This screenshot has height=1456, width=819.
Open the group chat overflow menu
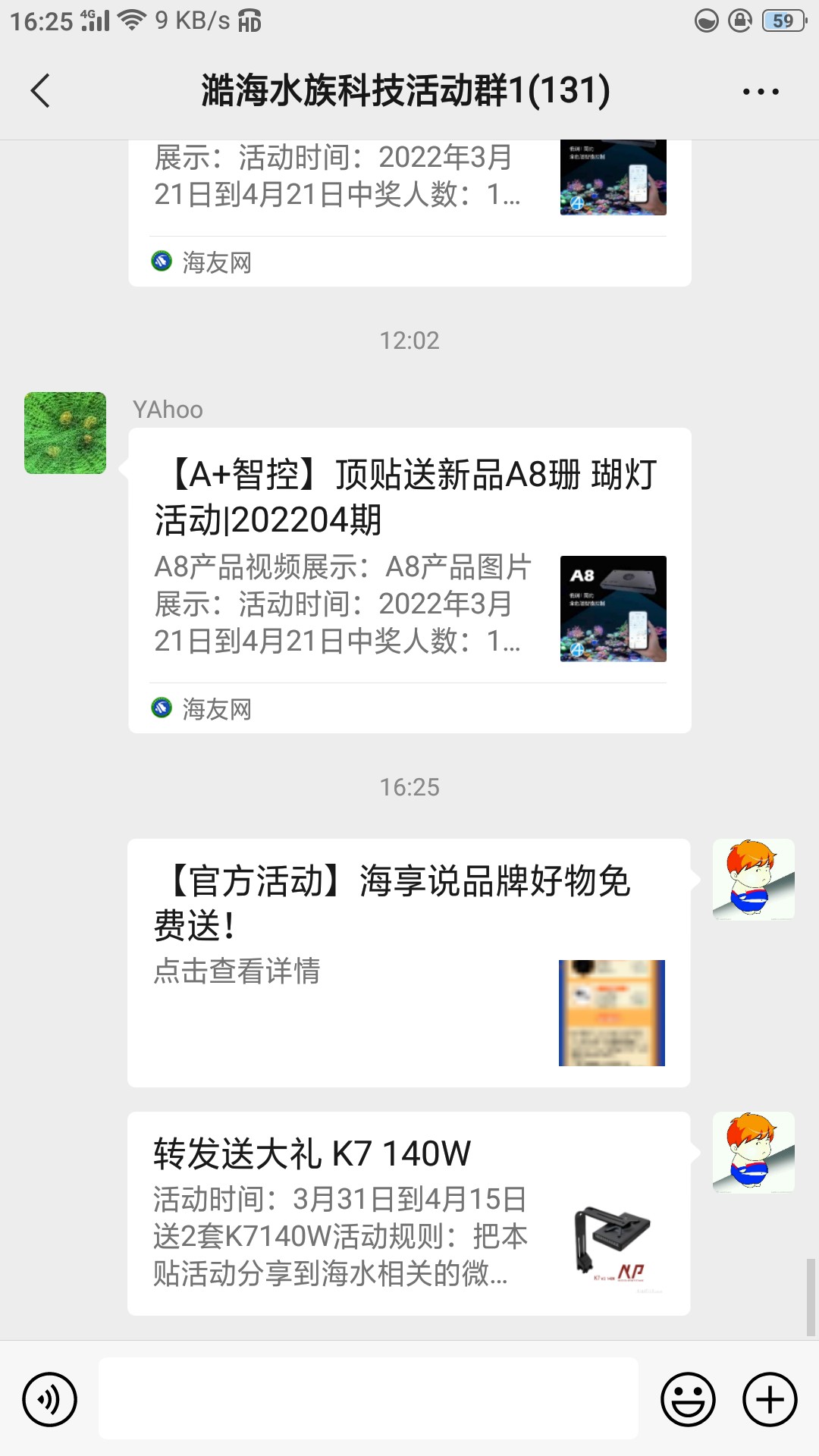[760, 92]
